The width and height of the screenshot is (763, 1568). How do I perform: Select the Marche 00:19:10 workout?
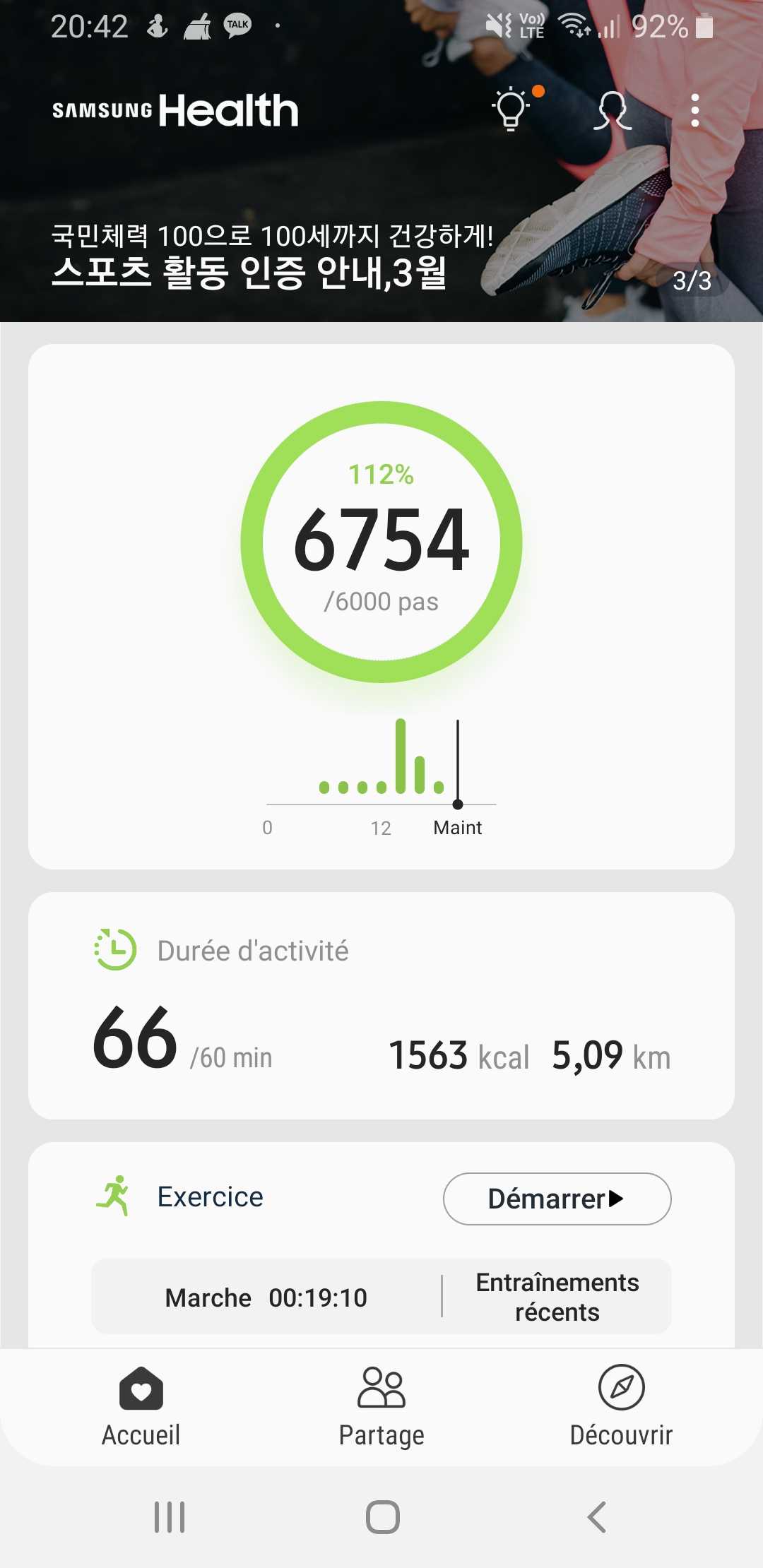click(266, 1297)
